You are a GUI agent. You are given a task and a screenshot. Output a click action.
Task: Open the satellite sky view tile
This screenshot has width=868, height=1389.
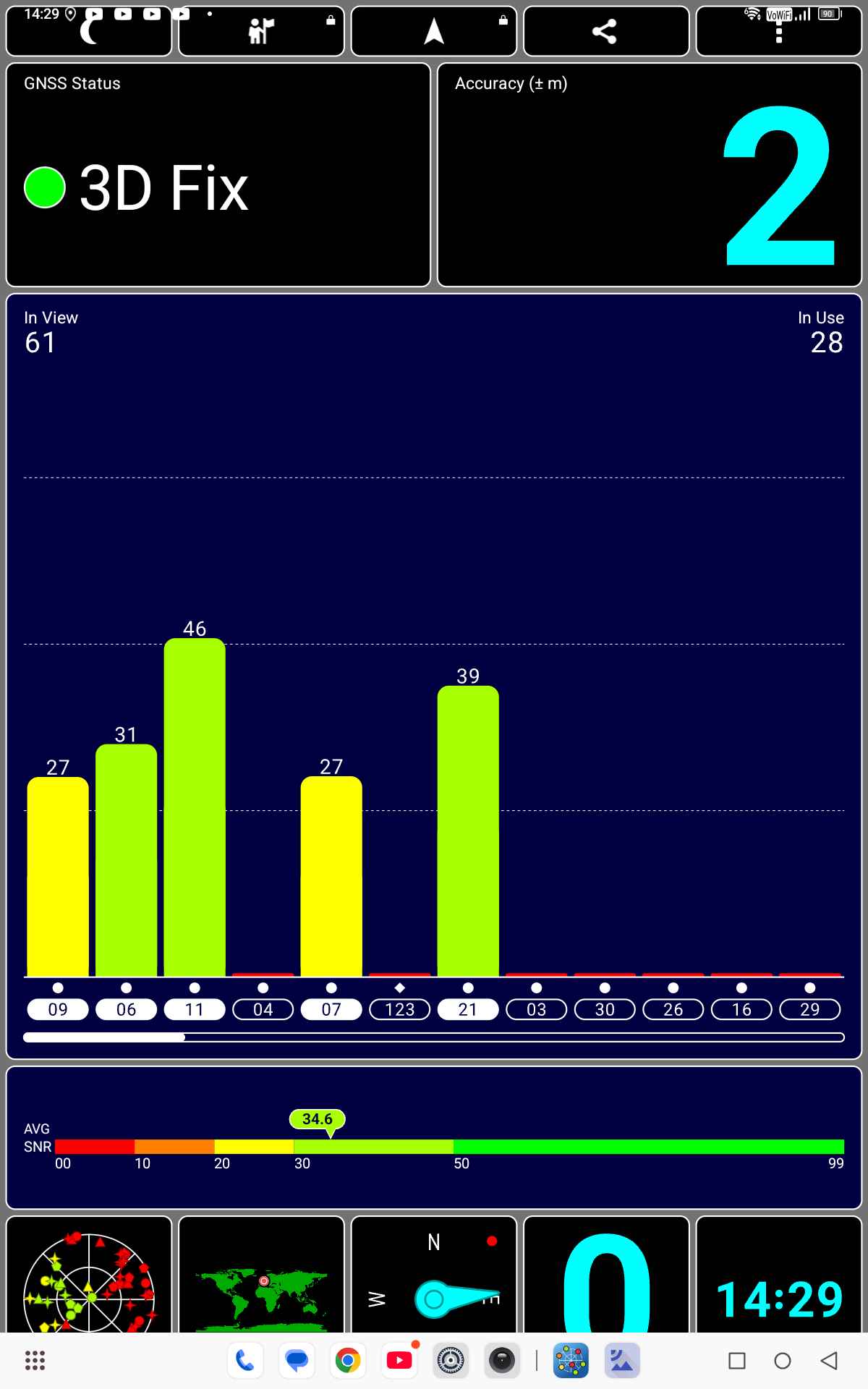click(x=89, y=1275)
